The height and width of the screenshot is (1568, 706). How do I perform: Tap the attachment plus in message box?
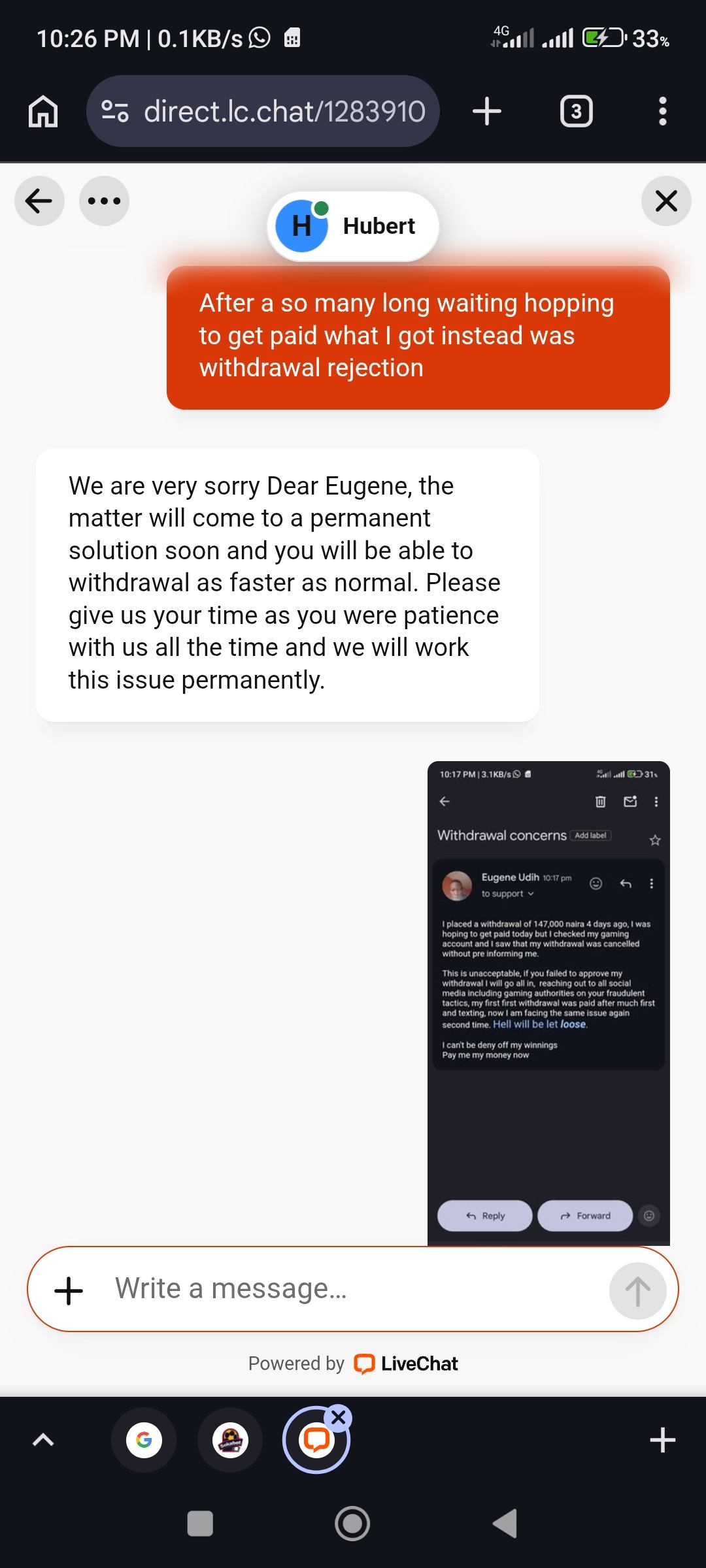(x=69, y=1291)
